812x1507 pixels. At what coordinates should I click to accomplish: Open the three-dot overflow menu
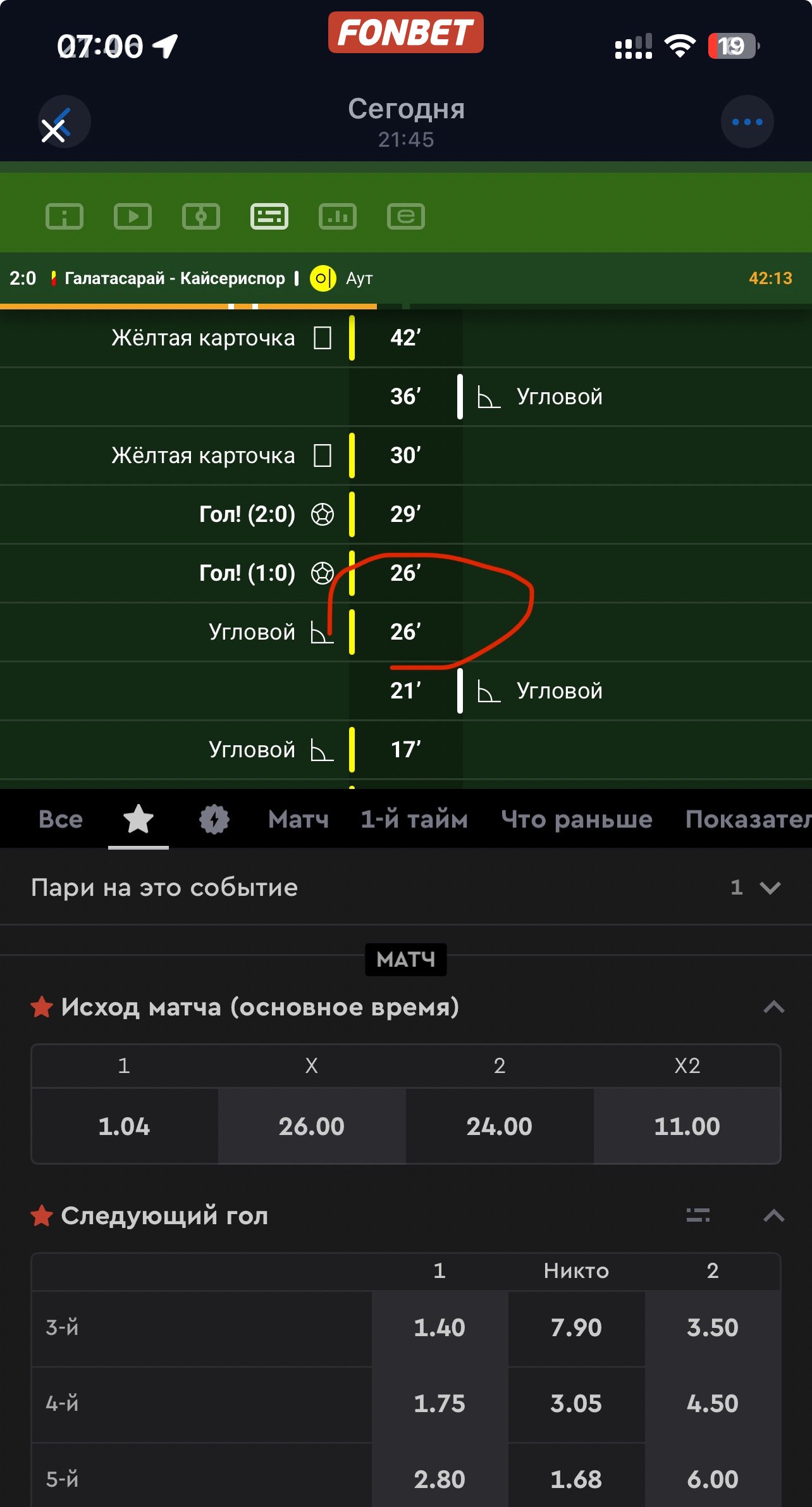pyautogui.click(x=747, y=122)
